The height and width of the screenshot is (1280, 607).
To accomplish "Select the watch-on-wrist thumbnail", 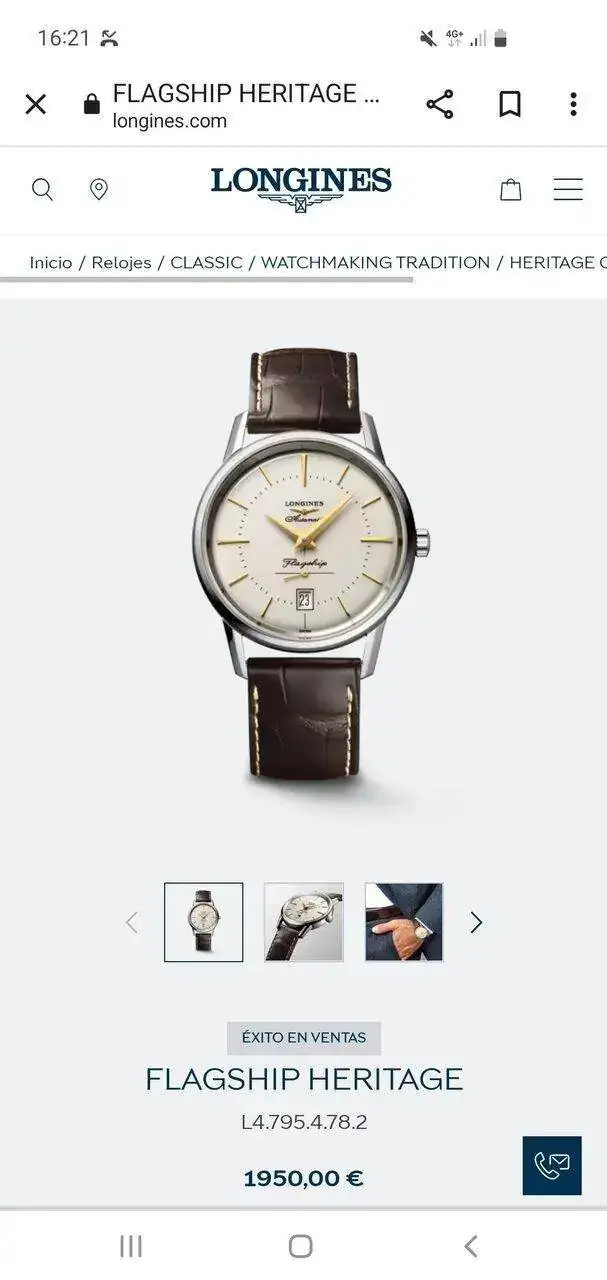I will click(x=404, y=922).
